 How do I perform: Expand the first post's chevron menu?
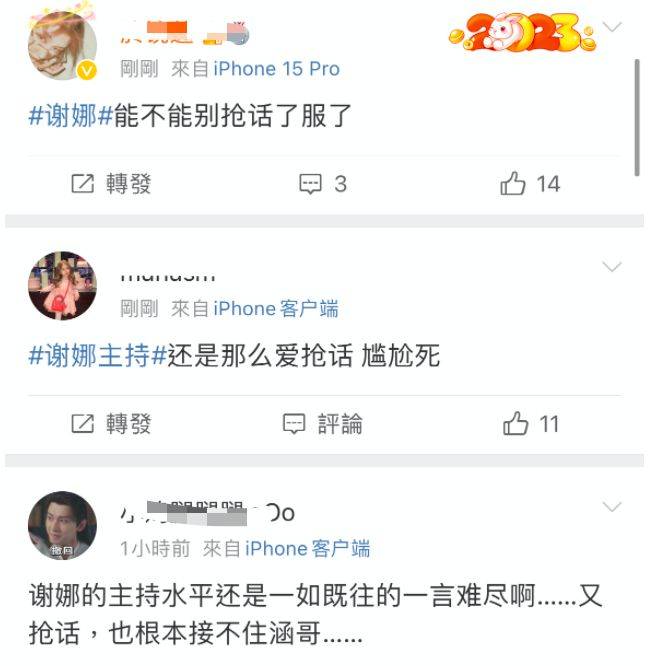611,28
